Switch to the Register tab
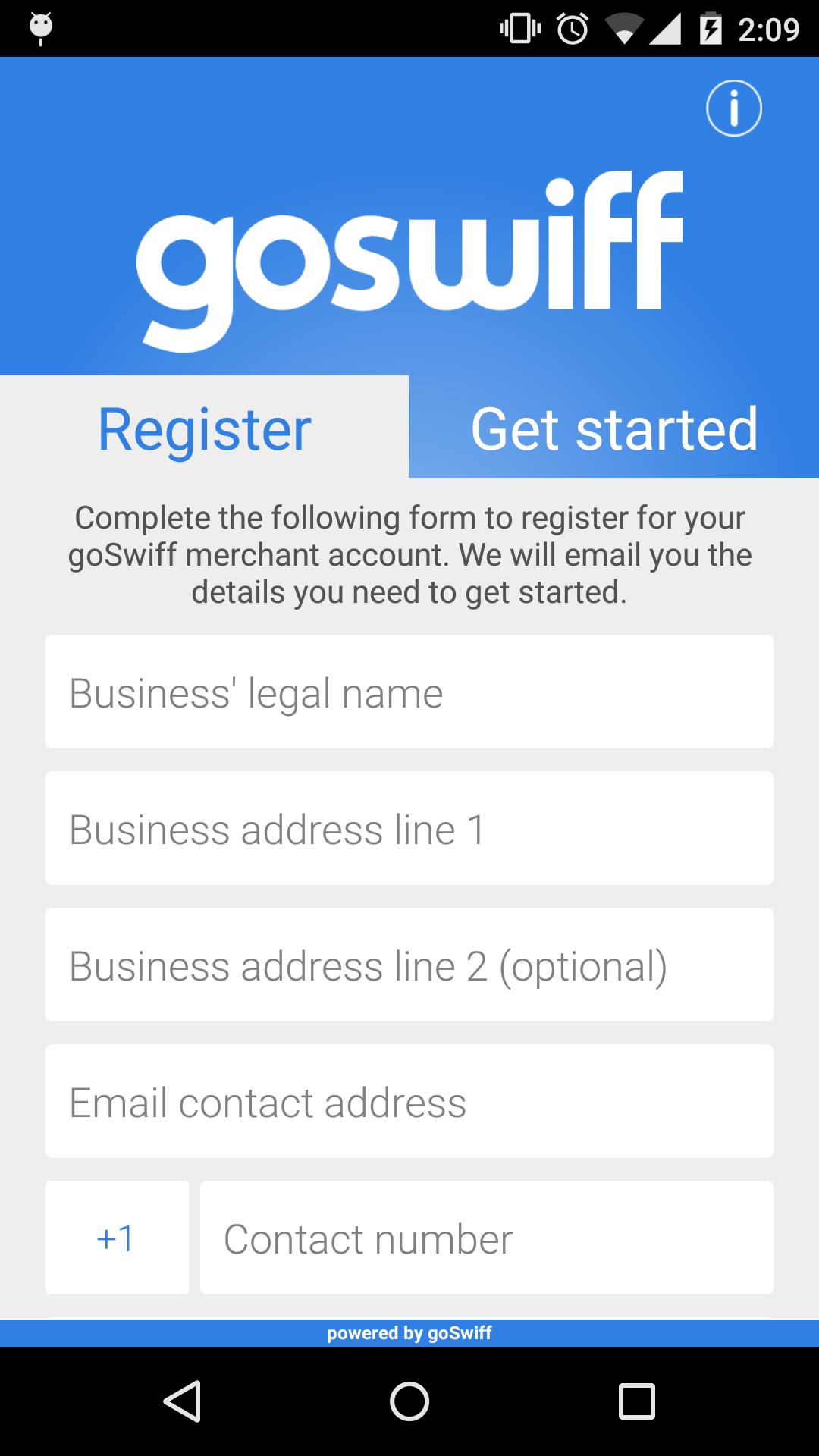Image resolution: width=819 pixels, height=1456 pixels. tap(204, 428)
